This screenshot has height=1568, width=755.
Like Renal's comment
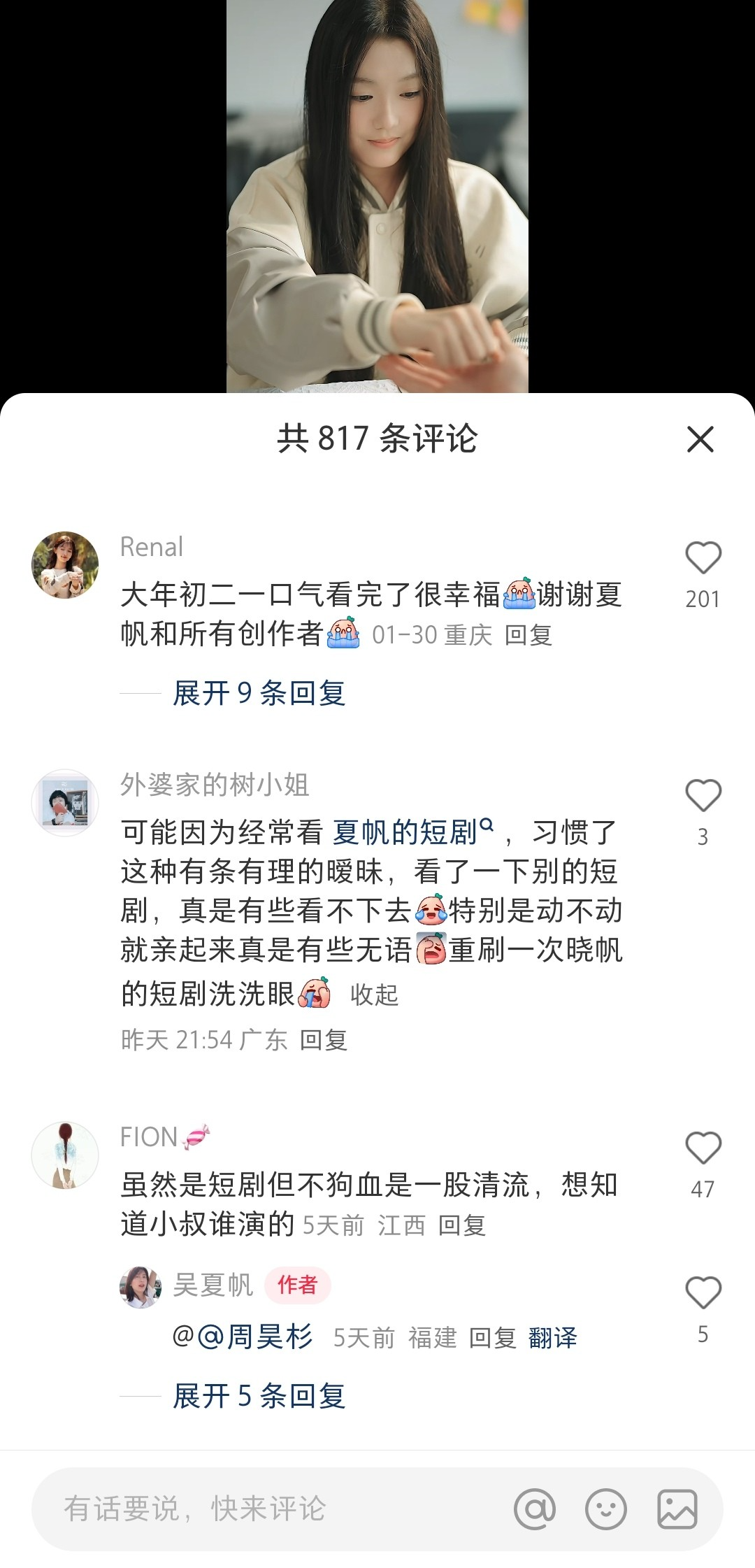click(x=703, y=558)
